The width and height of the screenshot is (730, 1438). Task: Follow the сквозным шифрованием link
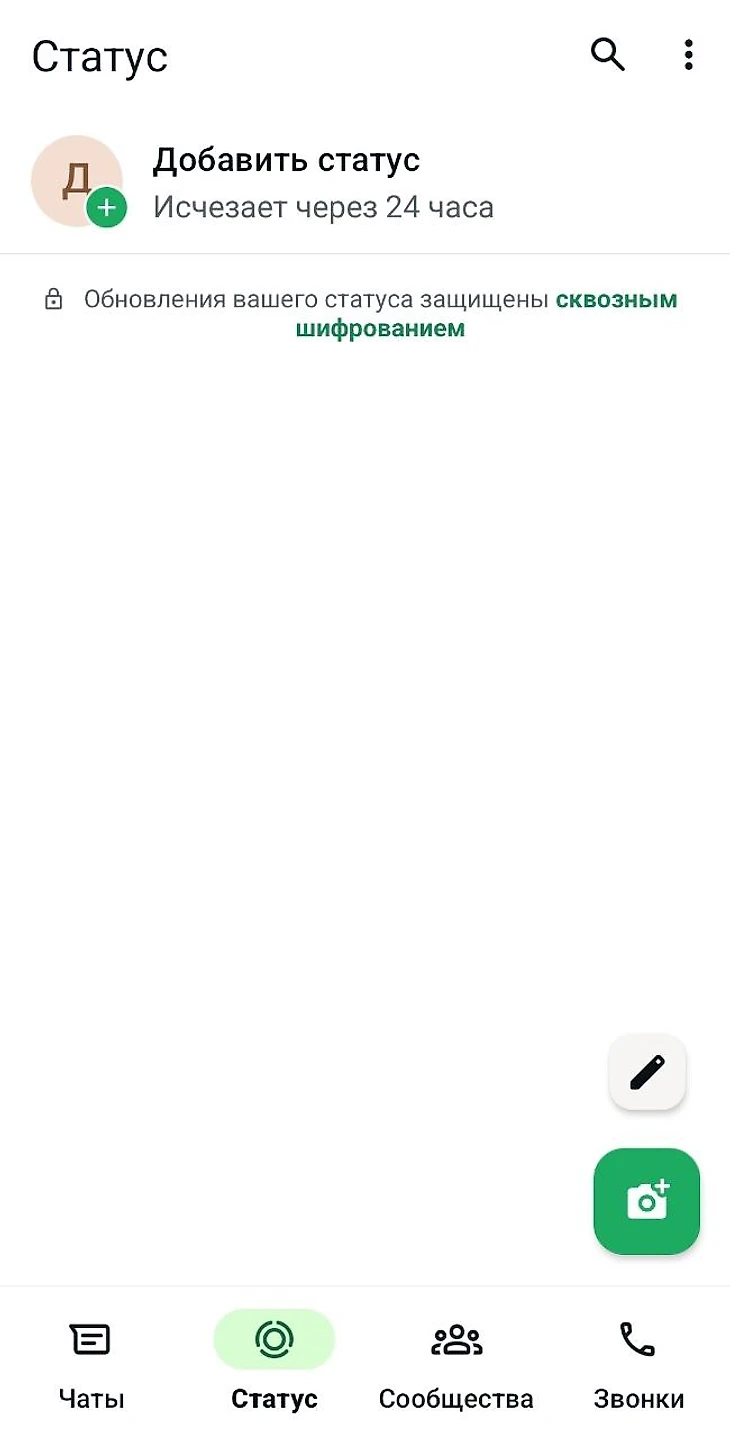616,300
